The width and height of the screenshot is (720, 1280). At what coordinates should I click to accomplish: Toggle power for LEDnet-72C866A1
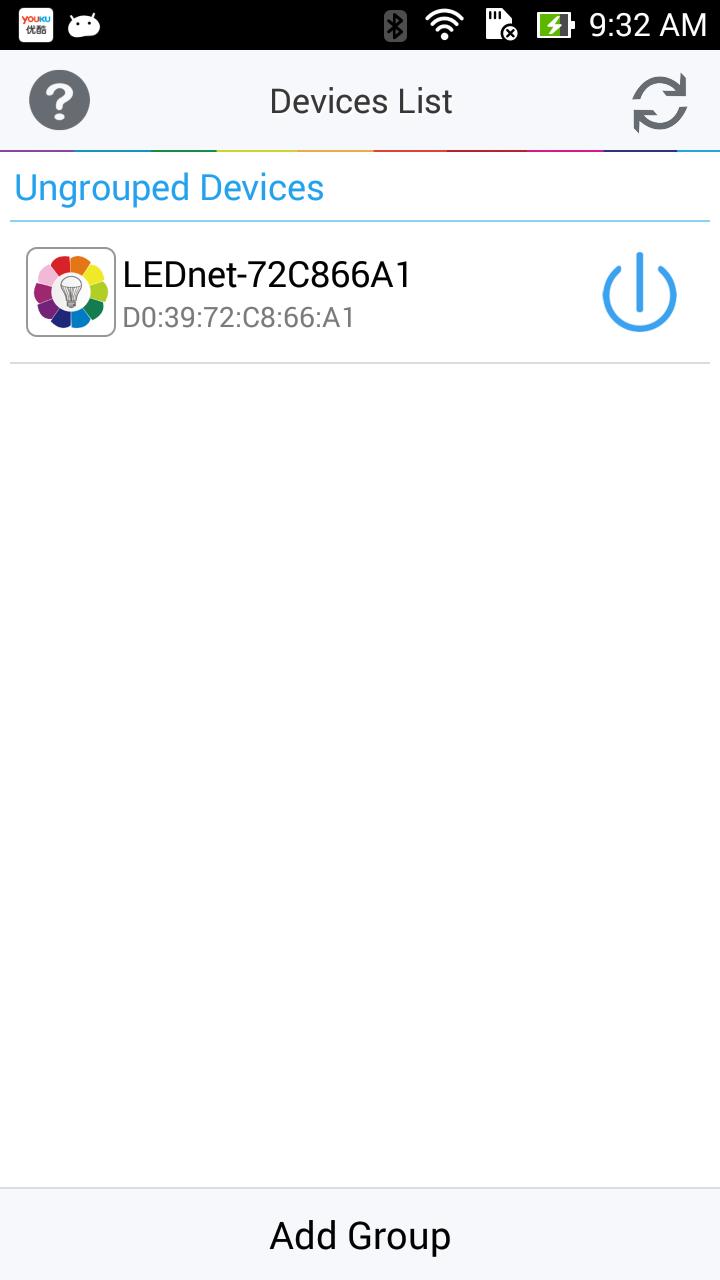pyautogui.click(x=639, y=292)
